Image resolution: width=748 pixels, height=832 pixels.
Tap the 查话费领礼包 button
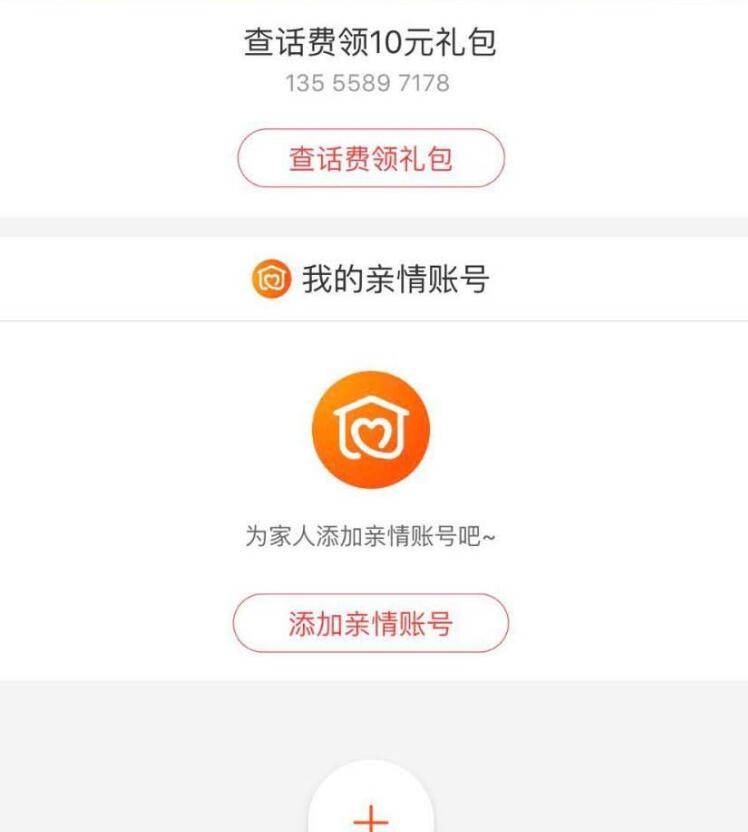(x=371, y=158)
